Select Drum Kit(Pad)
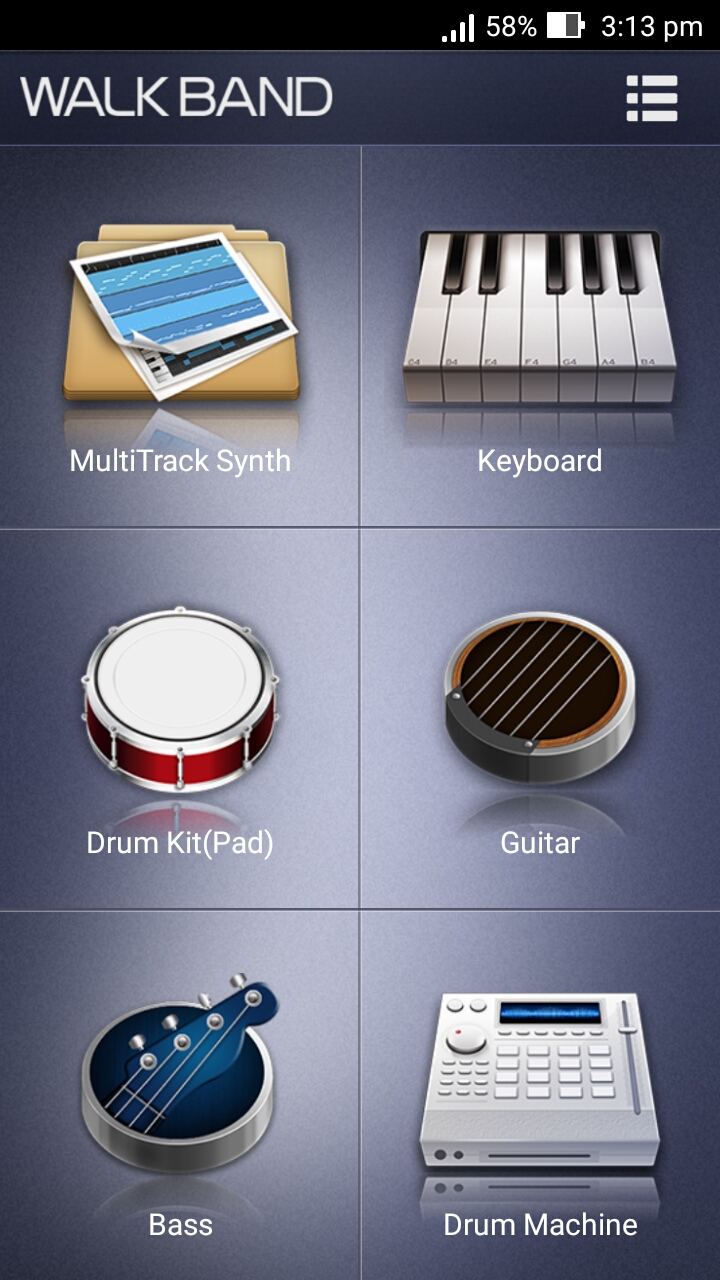This screenshot has width=720, height=1280. [180, 719]
